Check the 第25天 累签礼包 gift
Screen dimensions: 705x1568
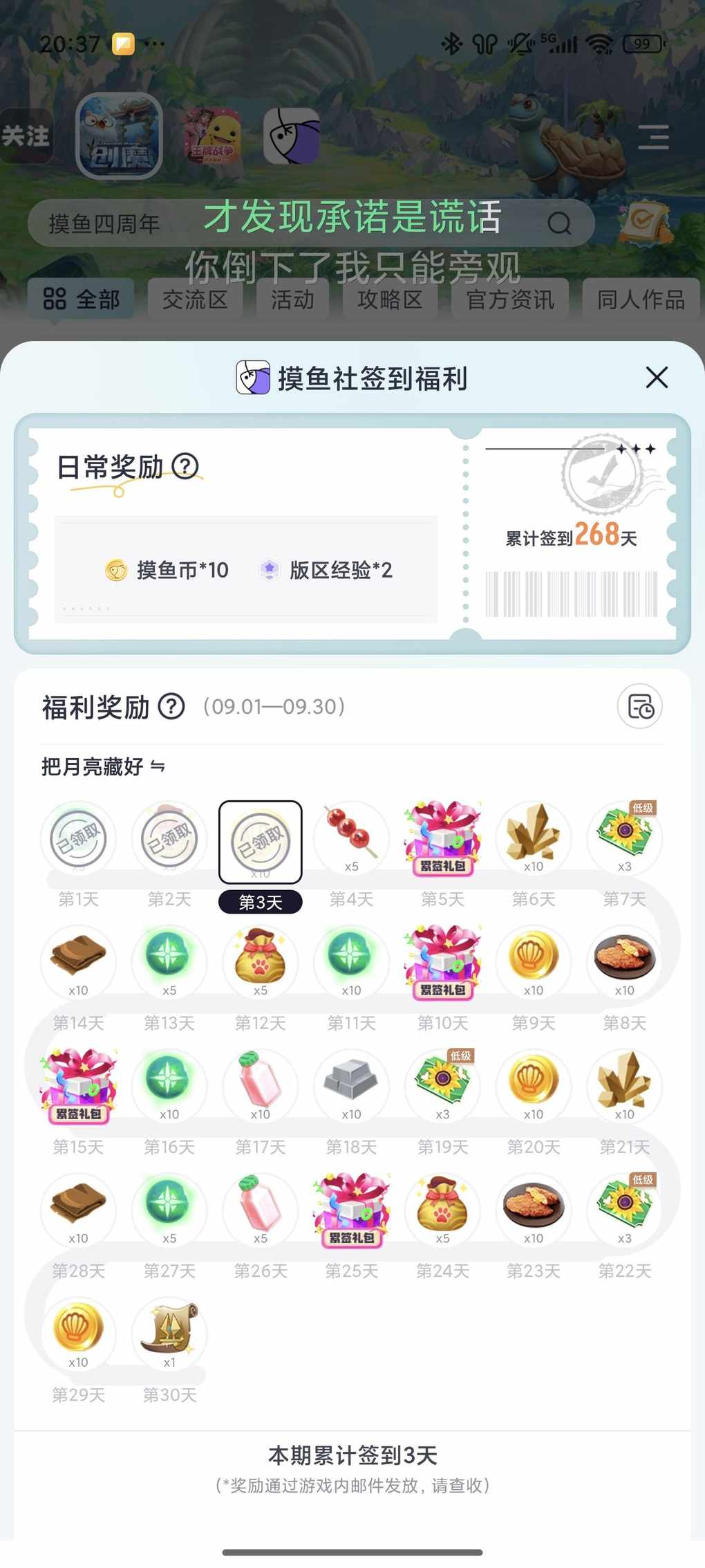351,1210
